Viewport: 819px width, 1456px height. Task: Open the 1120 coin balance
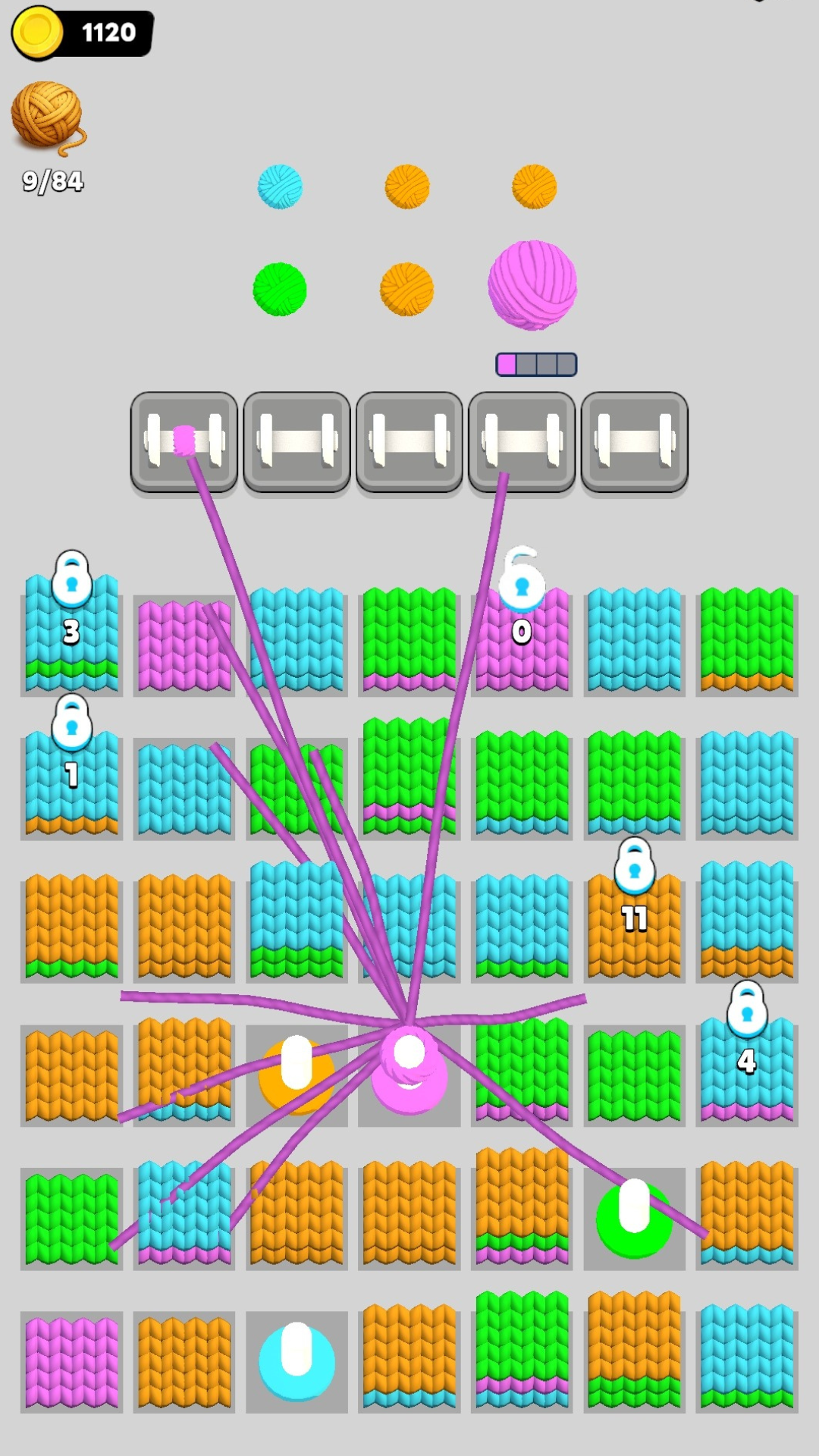(83, 33)
